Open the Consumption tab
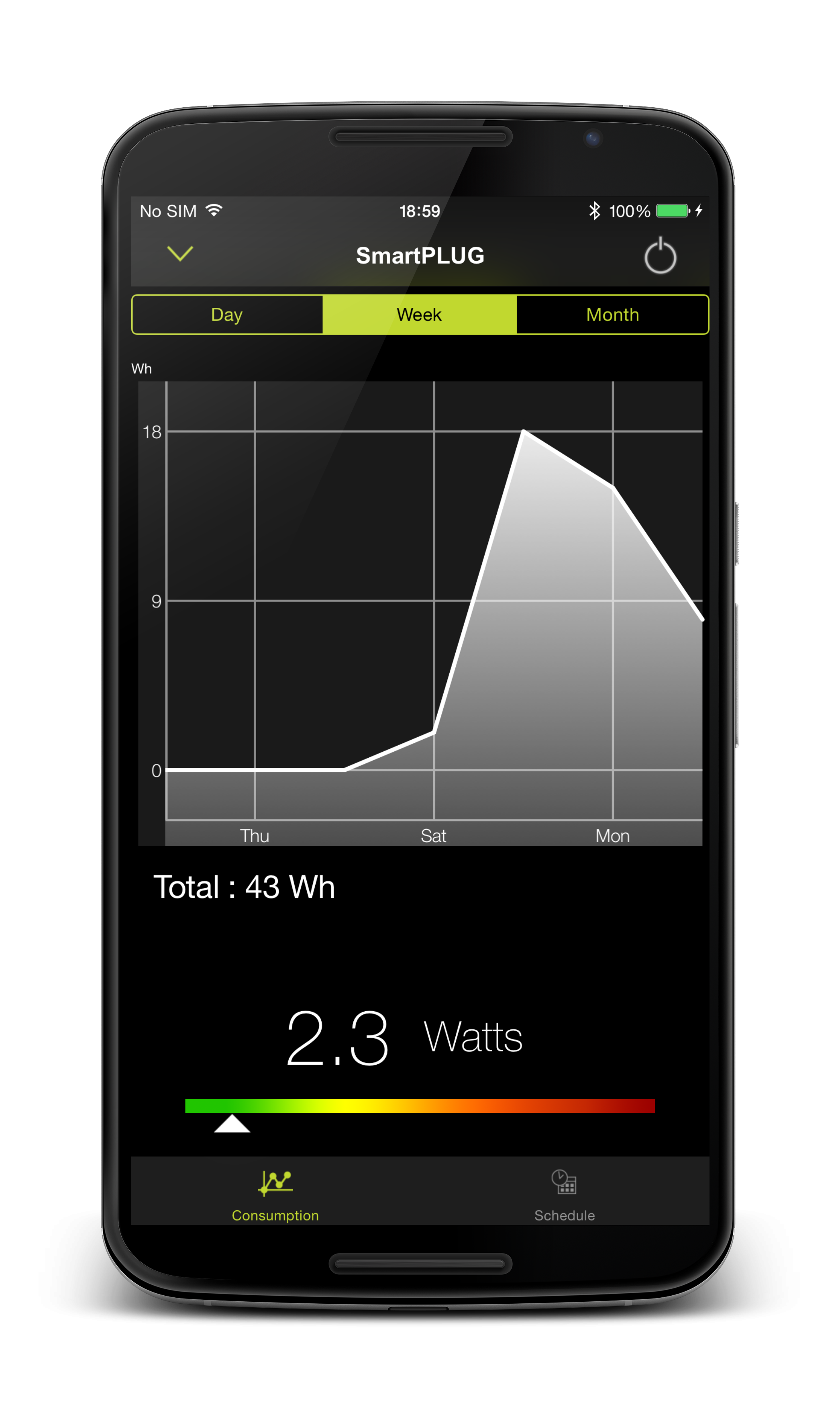 (x=275, y=1196)
